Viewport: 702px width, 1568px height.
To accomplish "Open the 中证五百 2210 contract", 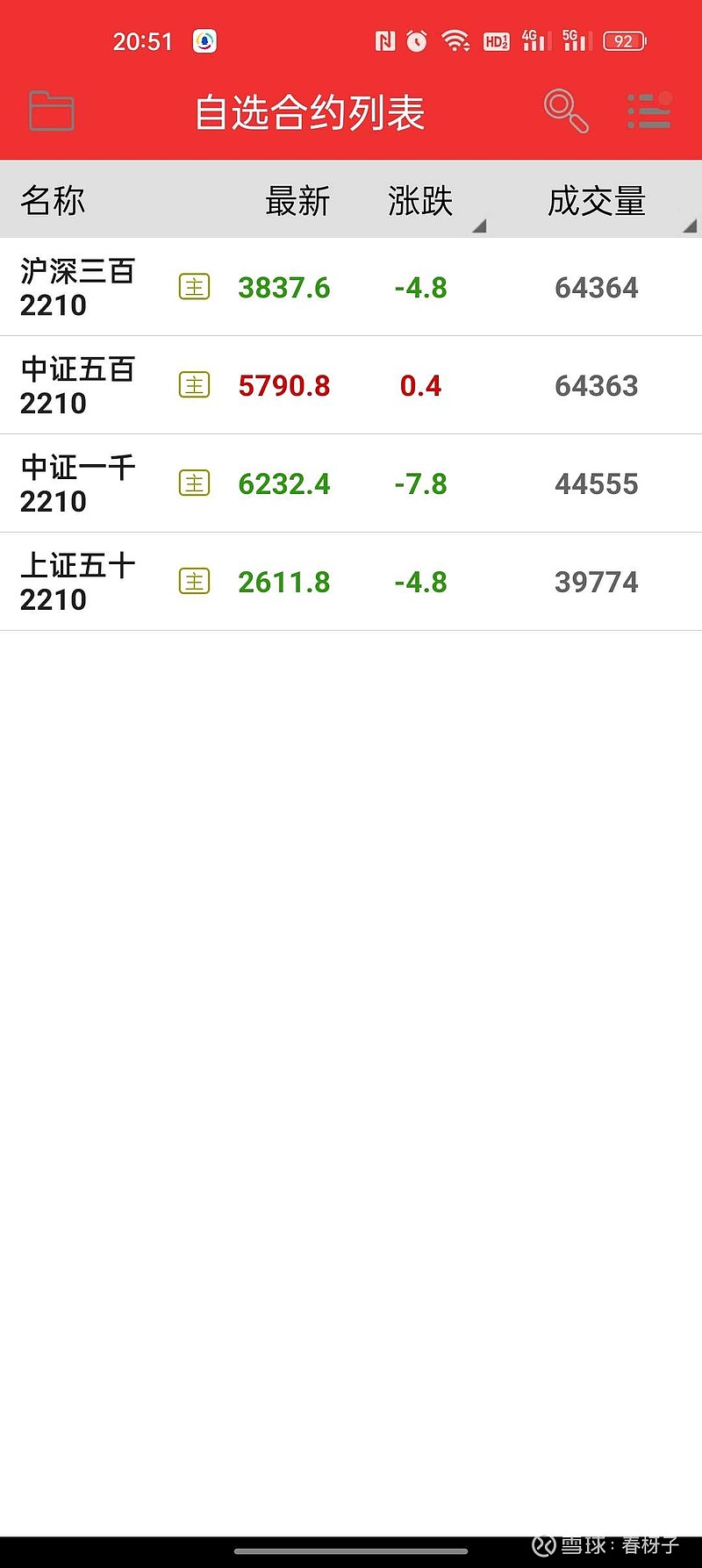I will coord(351,385).
